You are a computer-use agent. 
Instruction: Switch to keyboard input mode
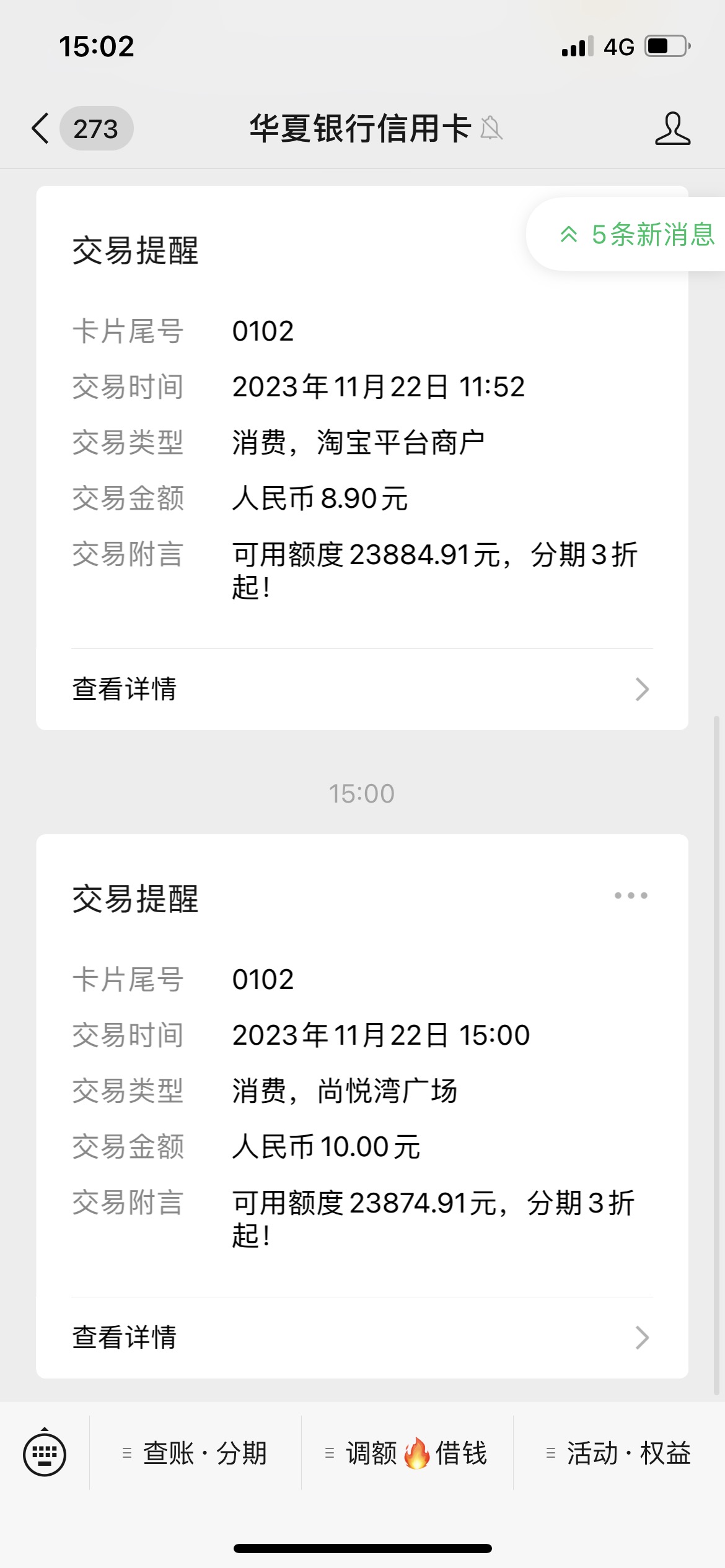pyautogui.click(x=45, y=1454)
